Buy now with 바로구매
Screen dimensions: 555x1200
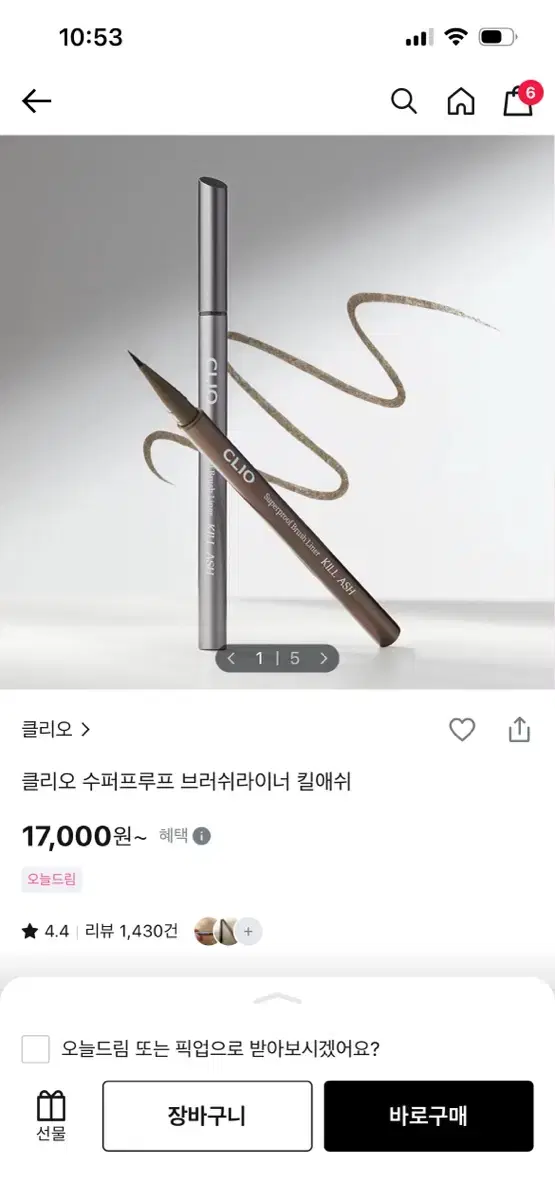[428, 1116]
